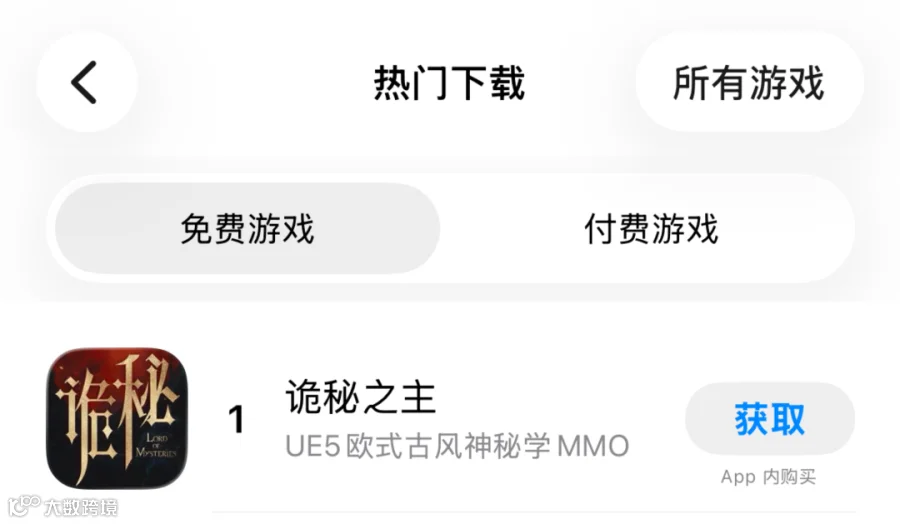Switch to the 付费游戏 tab
This screenshot has height=524, width=900.
651,228
